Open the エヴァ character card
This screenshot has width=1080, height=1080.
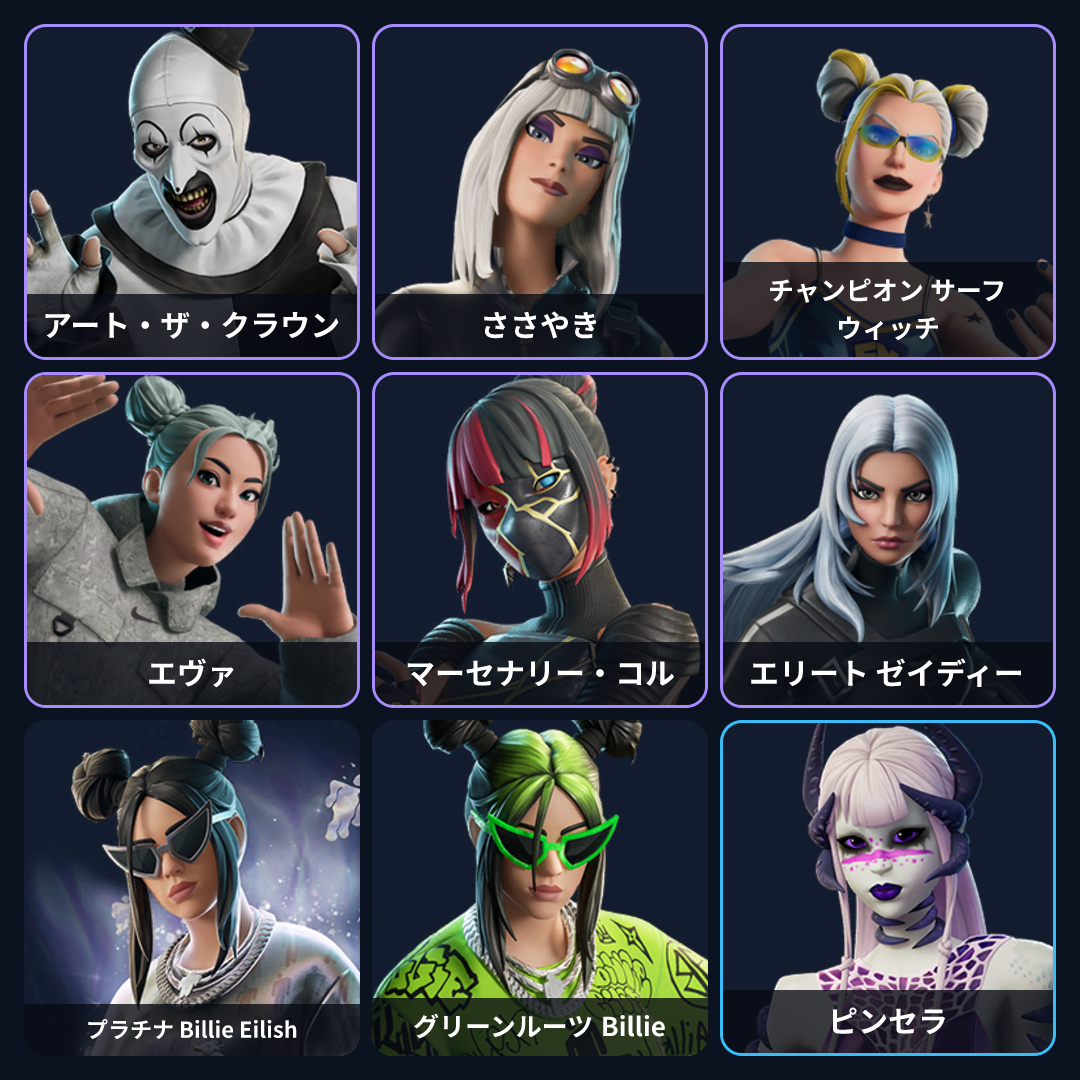point(192,540)
